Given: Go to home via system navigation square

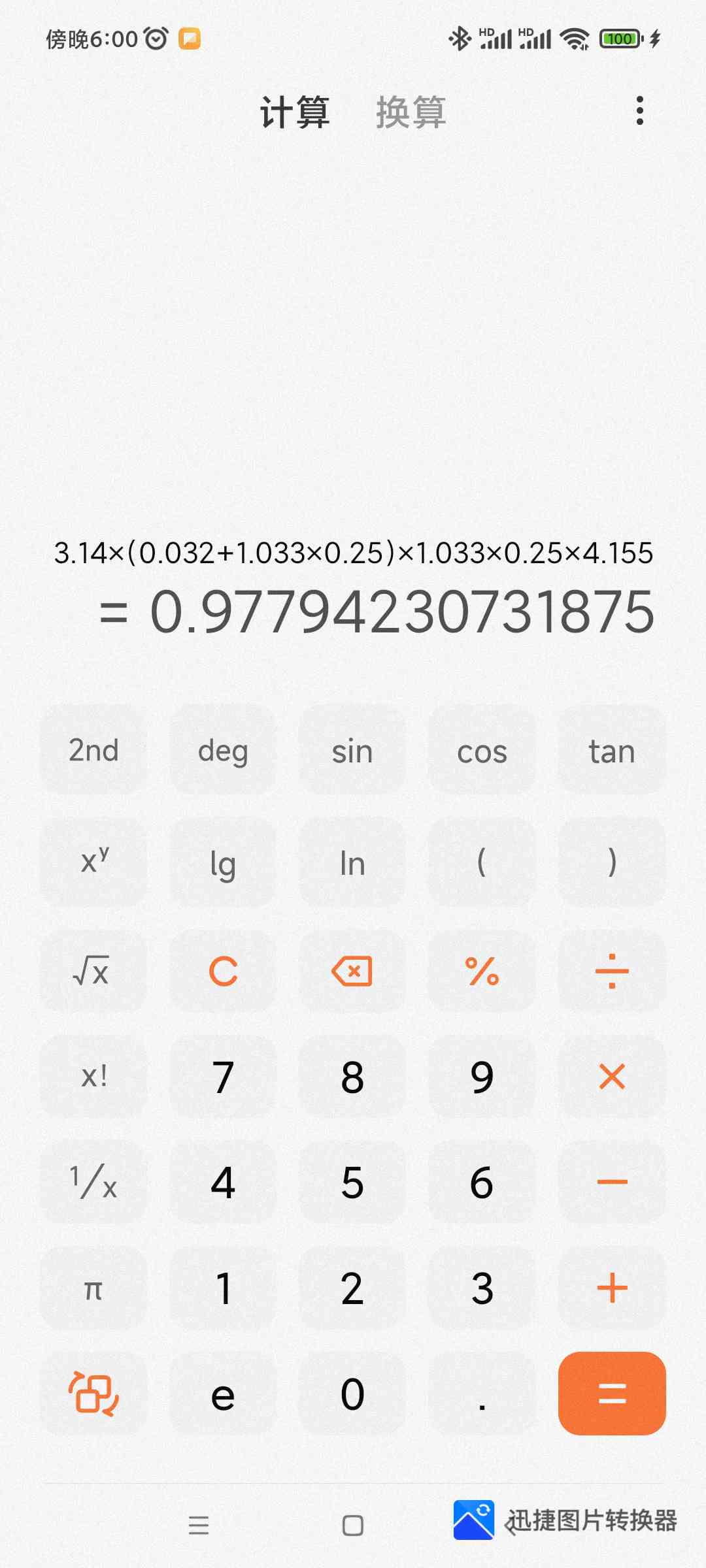Looking at the screenshot, I should 353,1526.
